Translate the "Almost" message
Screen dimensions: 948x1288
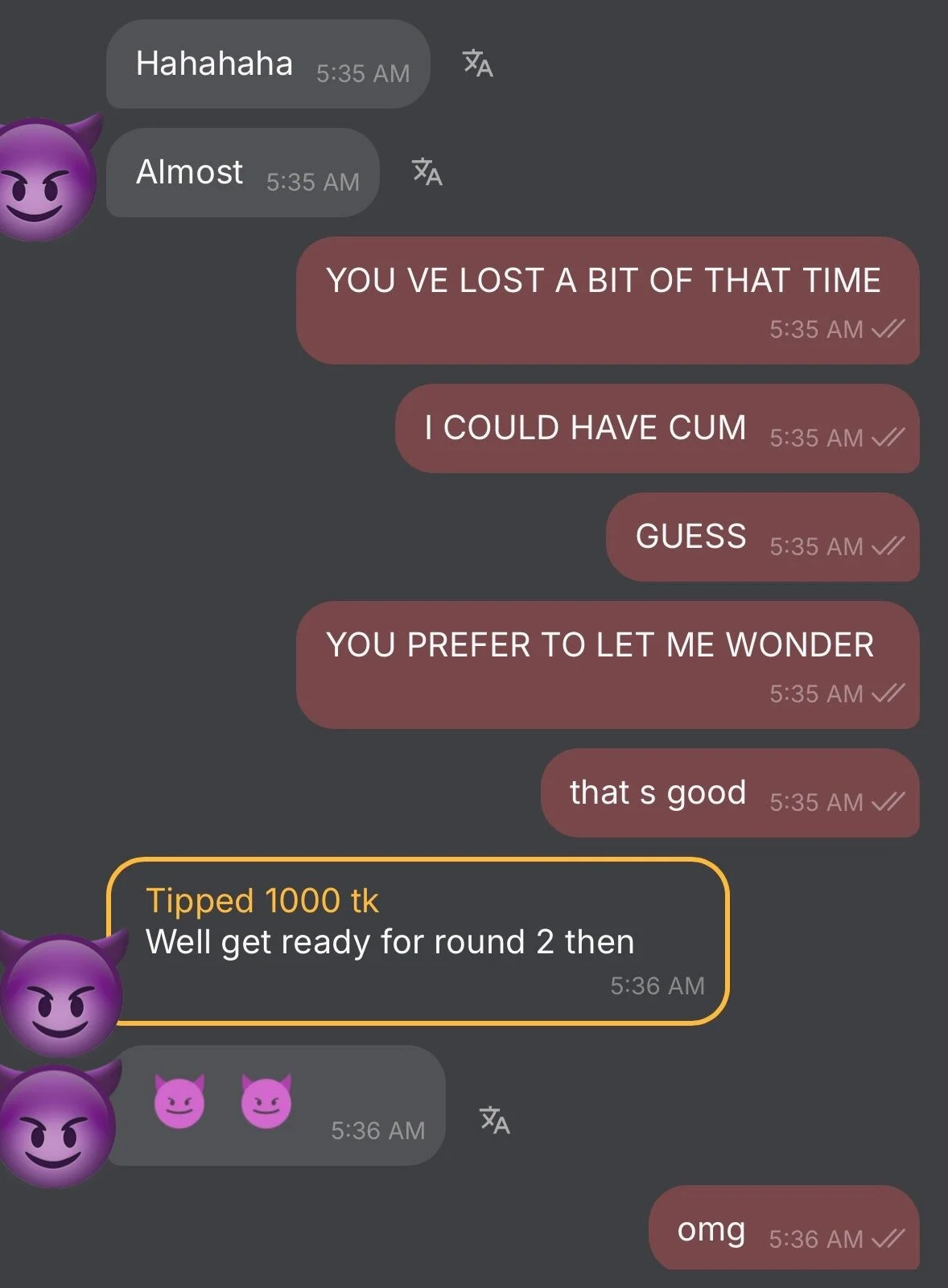427,172
